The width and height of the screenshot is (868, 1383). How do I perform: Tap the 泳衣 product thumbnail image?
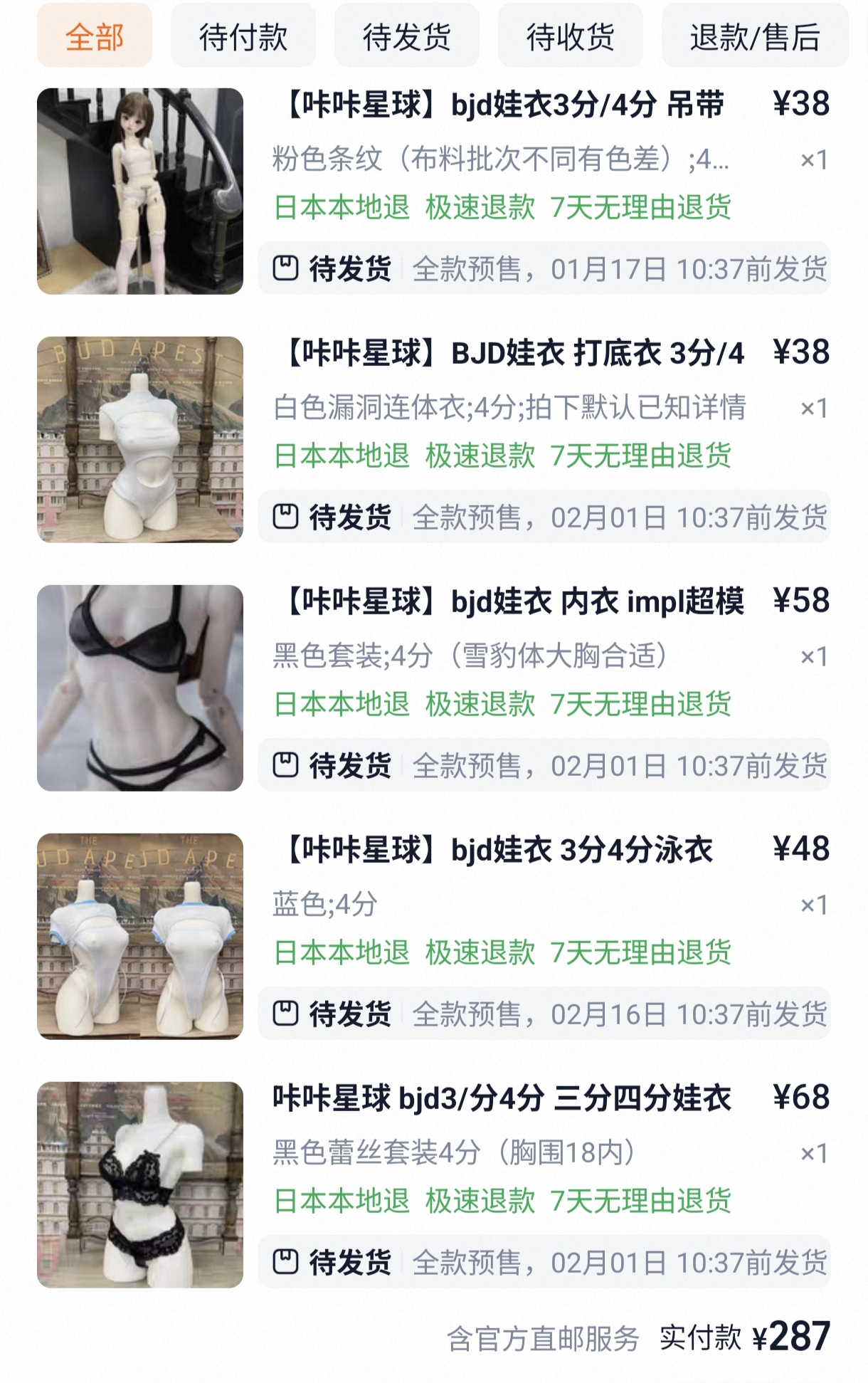pyautogui.click(x=140, y=936)
